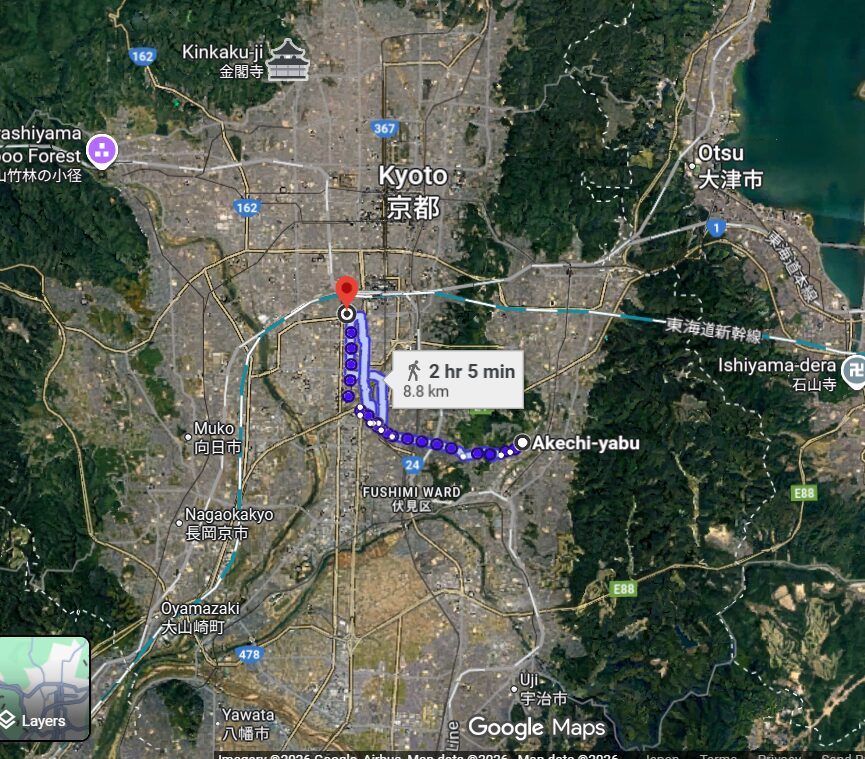Tap the Ishiyama-dera temple marker

click(853, 366)
